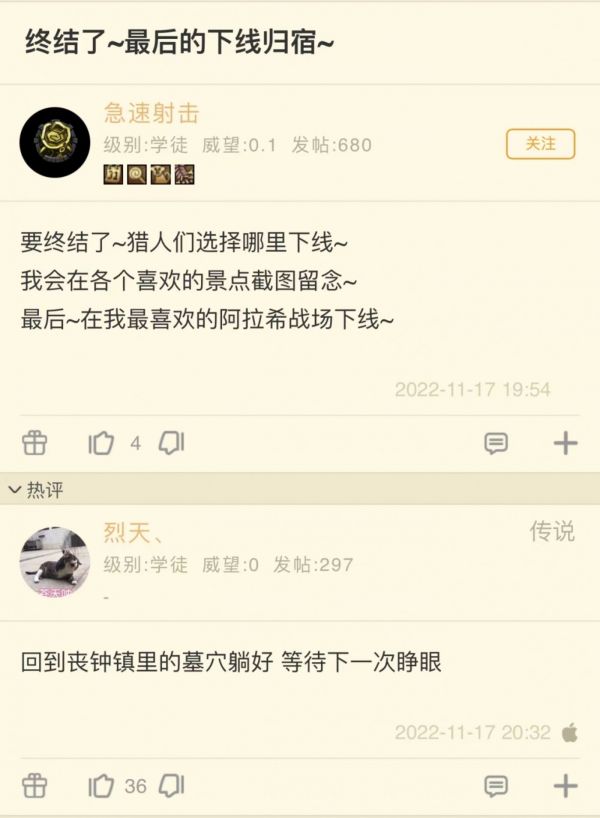Viewport: 600px width, 818px height.
Task: Send a gift to 急速射击's post
Action: click(34, 443)
